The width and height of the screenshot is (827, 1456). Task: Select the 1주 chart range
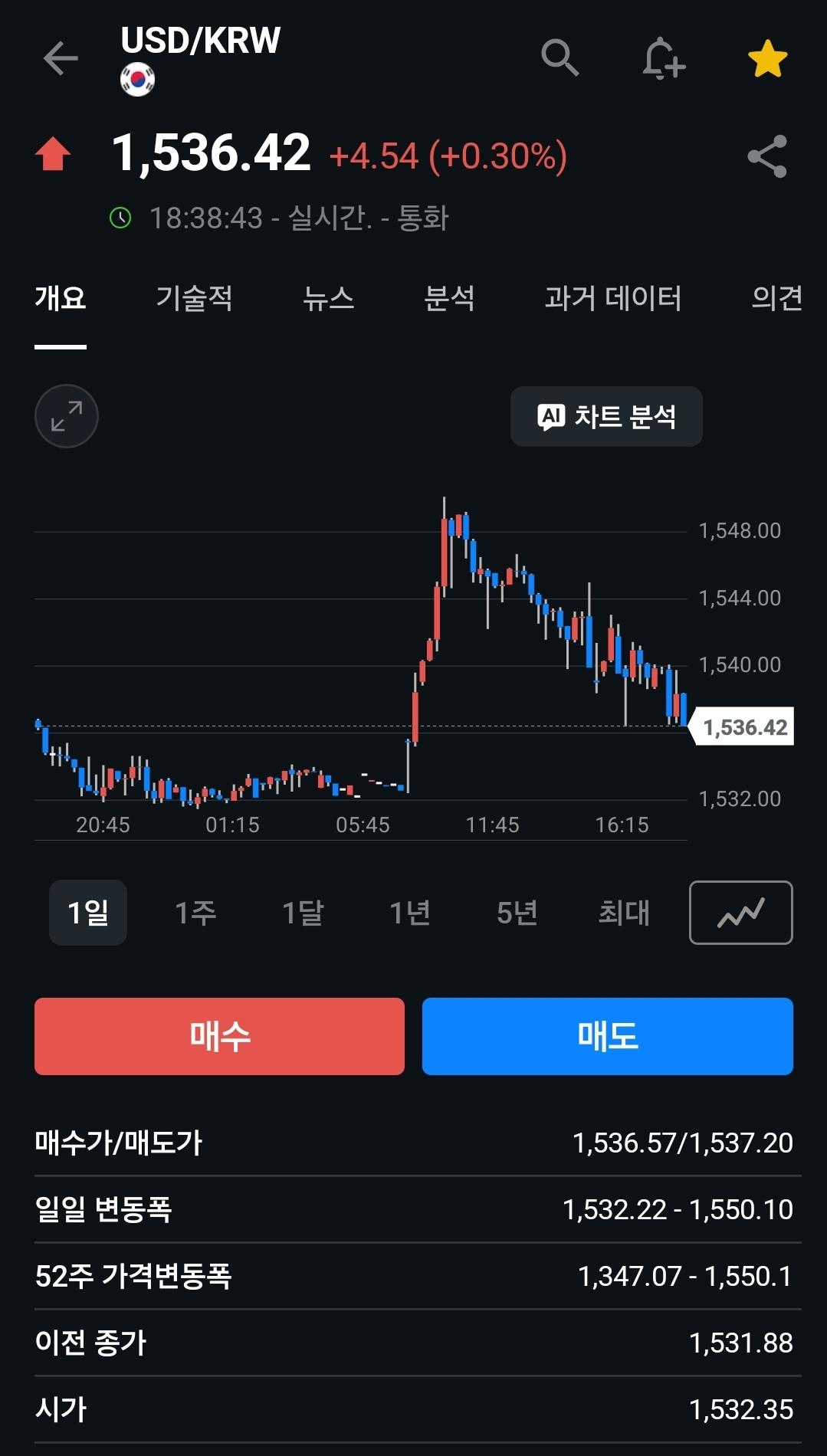click(x=195, y=913)
